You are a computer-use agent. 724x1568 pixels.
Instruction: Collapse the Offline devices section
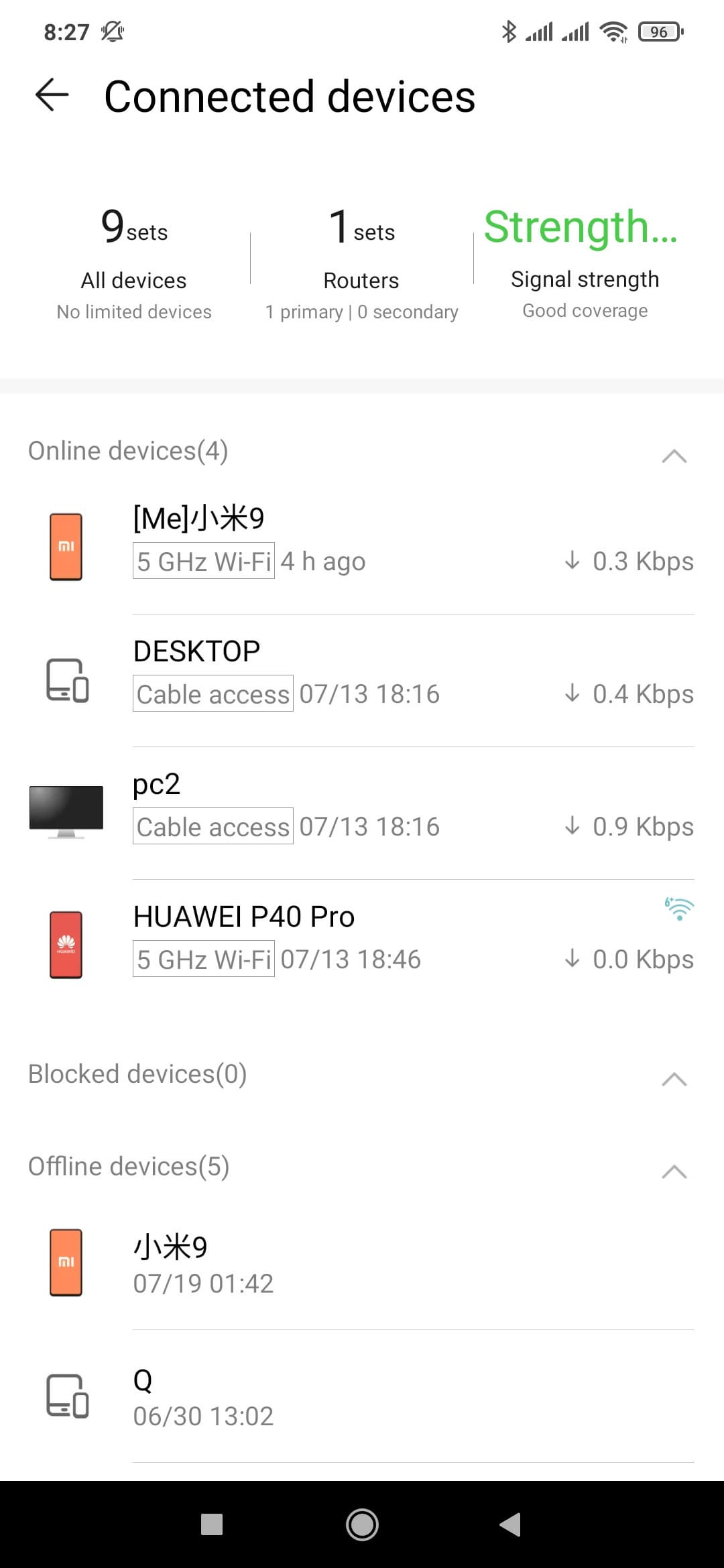[x=674, y=1171]
